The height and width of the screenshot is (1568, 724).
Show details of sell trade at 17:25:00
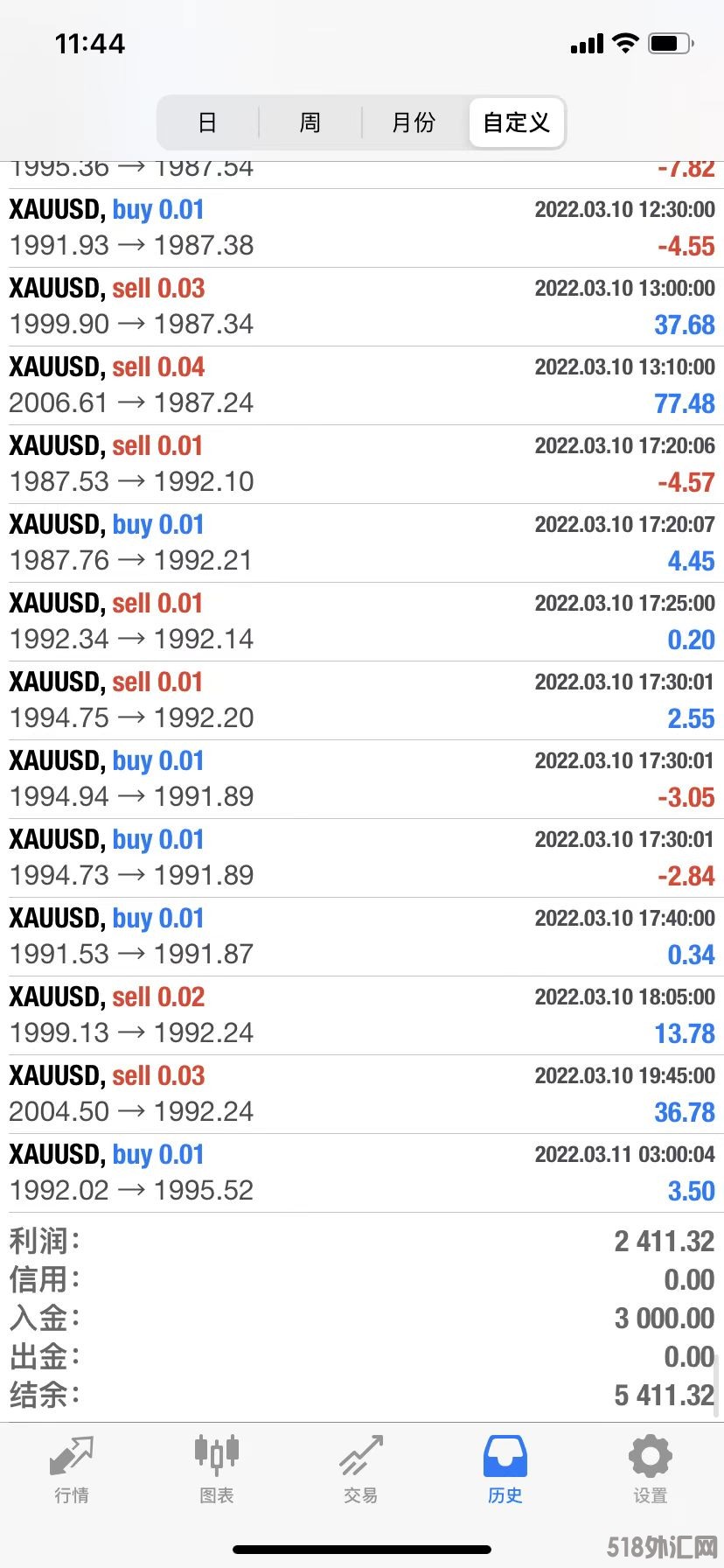point(362,622)
